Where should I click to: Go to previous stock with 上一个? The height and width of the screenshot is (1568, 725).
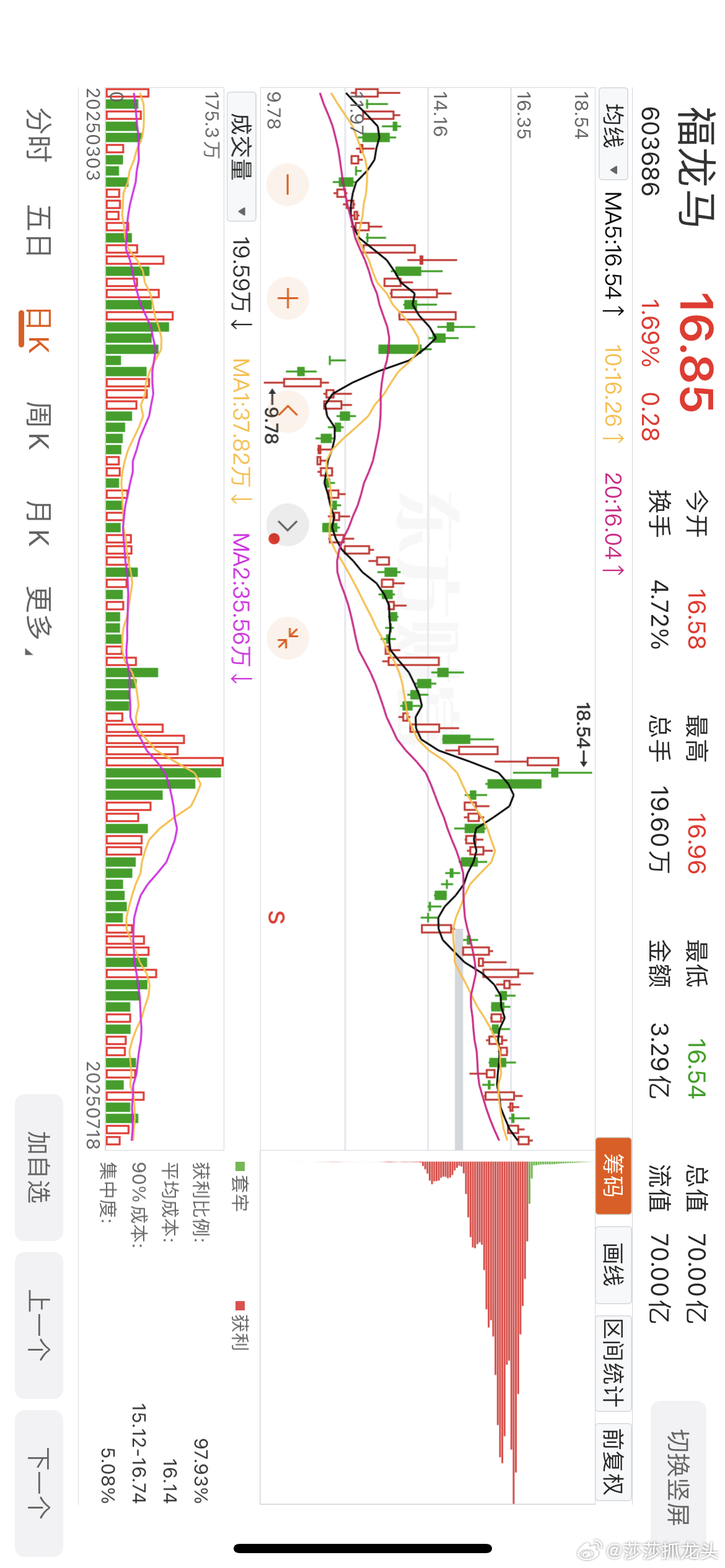[x=39, y=1325]
